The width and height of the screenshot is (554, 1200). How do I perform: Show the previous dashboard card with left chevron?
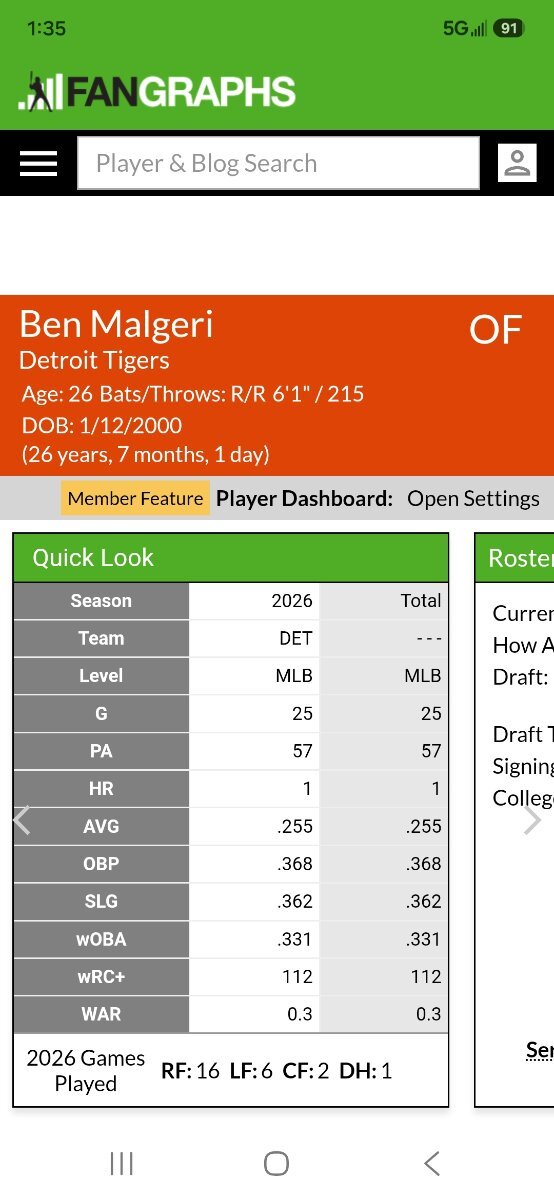[x=22, y=820]
